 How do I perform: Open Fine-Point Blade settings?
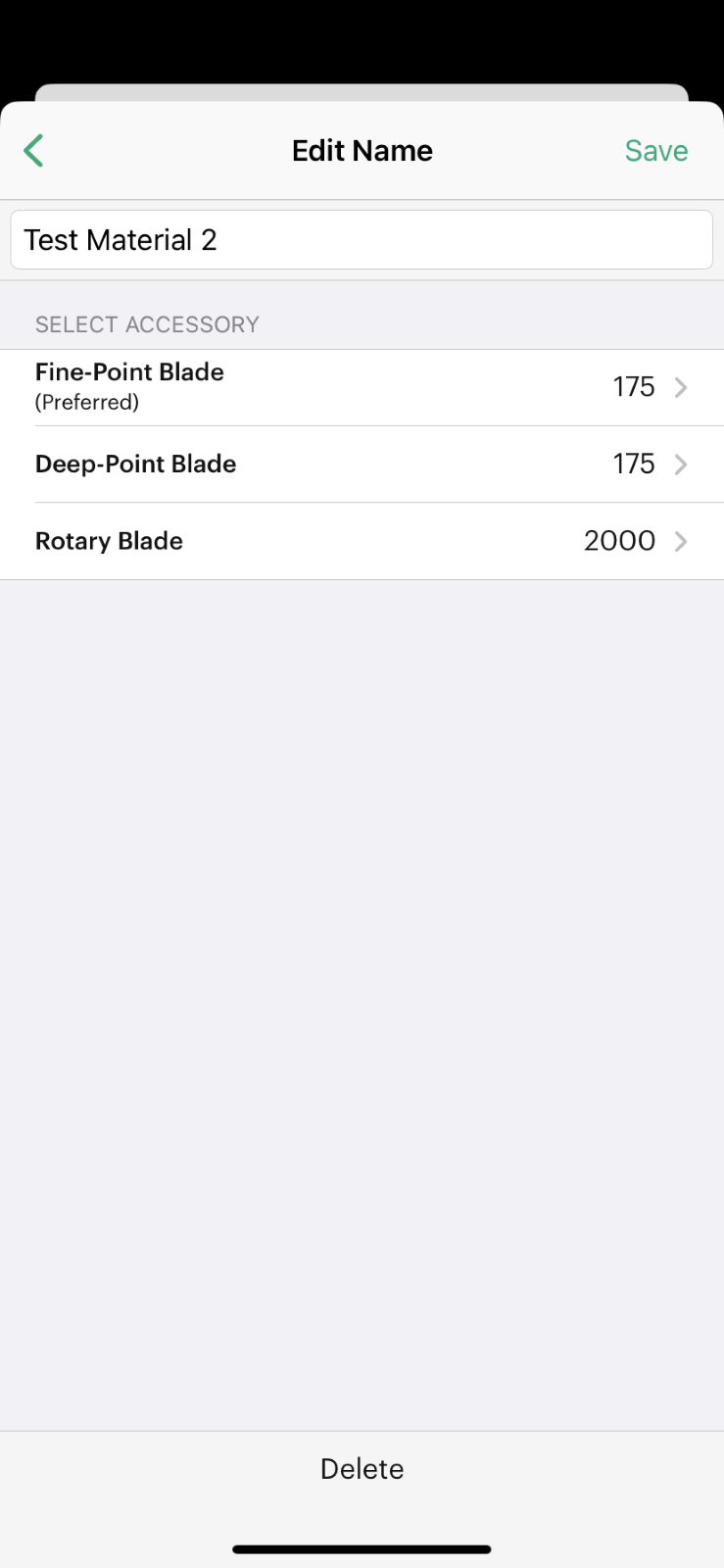362,387
